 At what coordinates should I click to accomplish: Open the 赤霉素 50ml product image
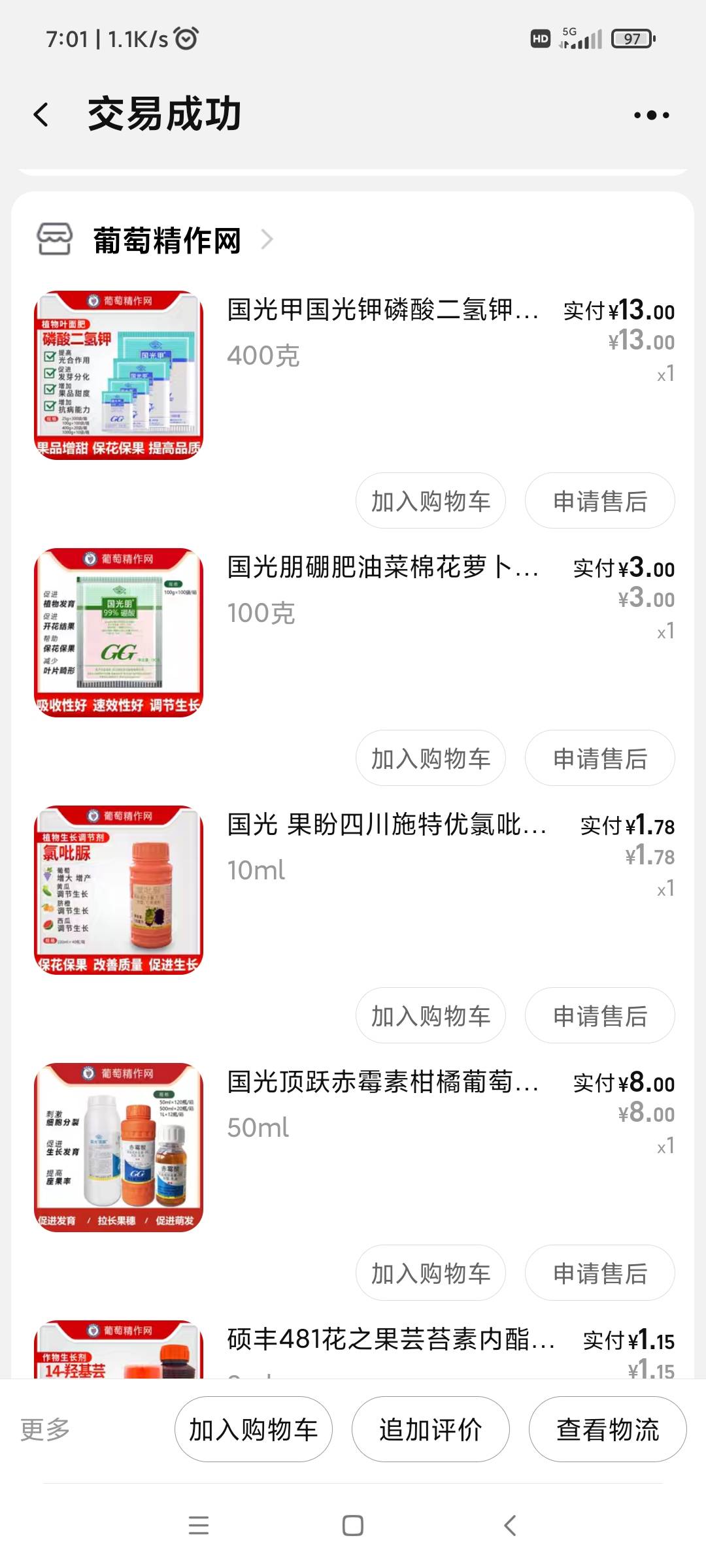(x=118, y=1147)
